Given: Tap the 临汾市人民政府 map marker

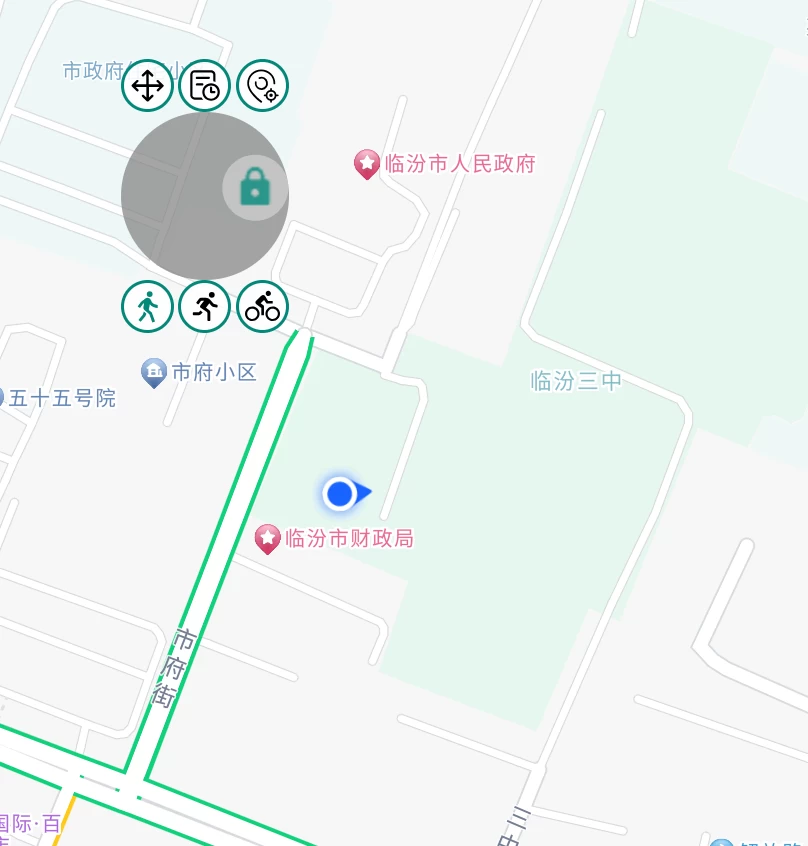Looking at the screenshot, I should click(x=367, y=164).
